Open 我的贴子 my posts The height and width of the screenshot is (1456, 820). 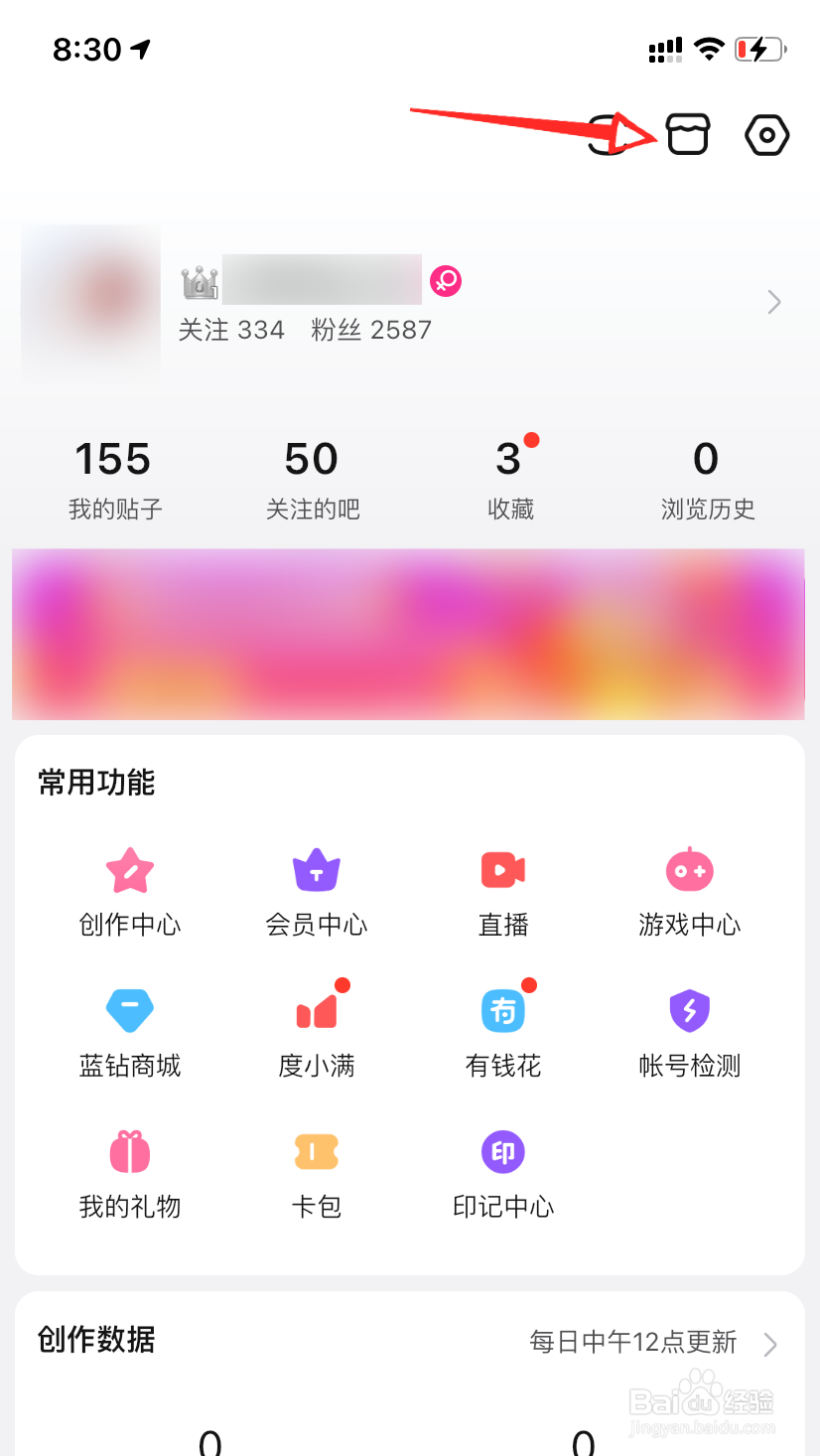pos(113,477)
